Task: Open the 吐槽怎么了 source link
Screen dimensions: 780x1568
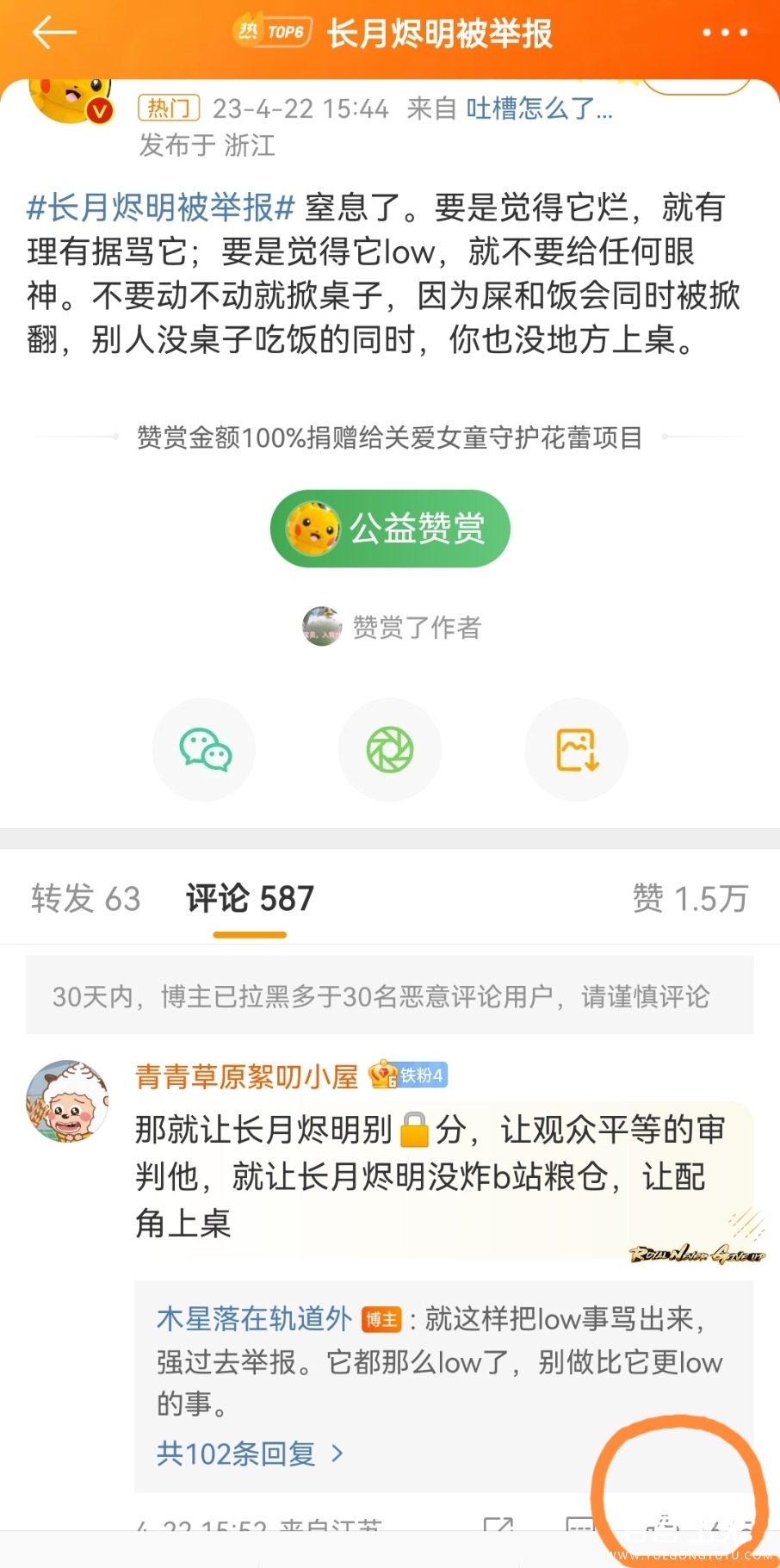Action: (x=535, y=110)
